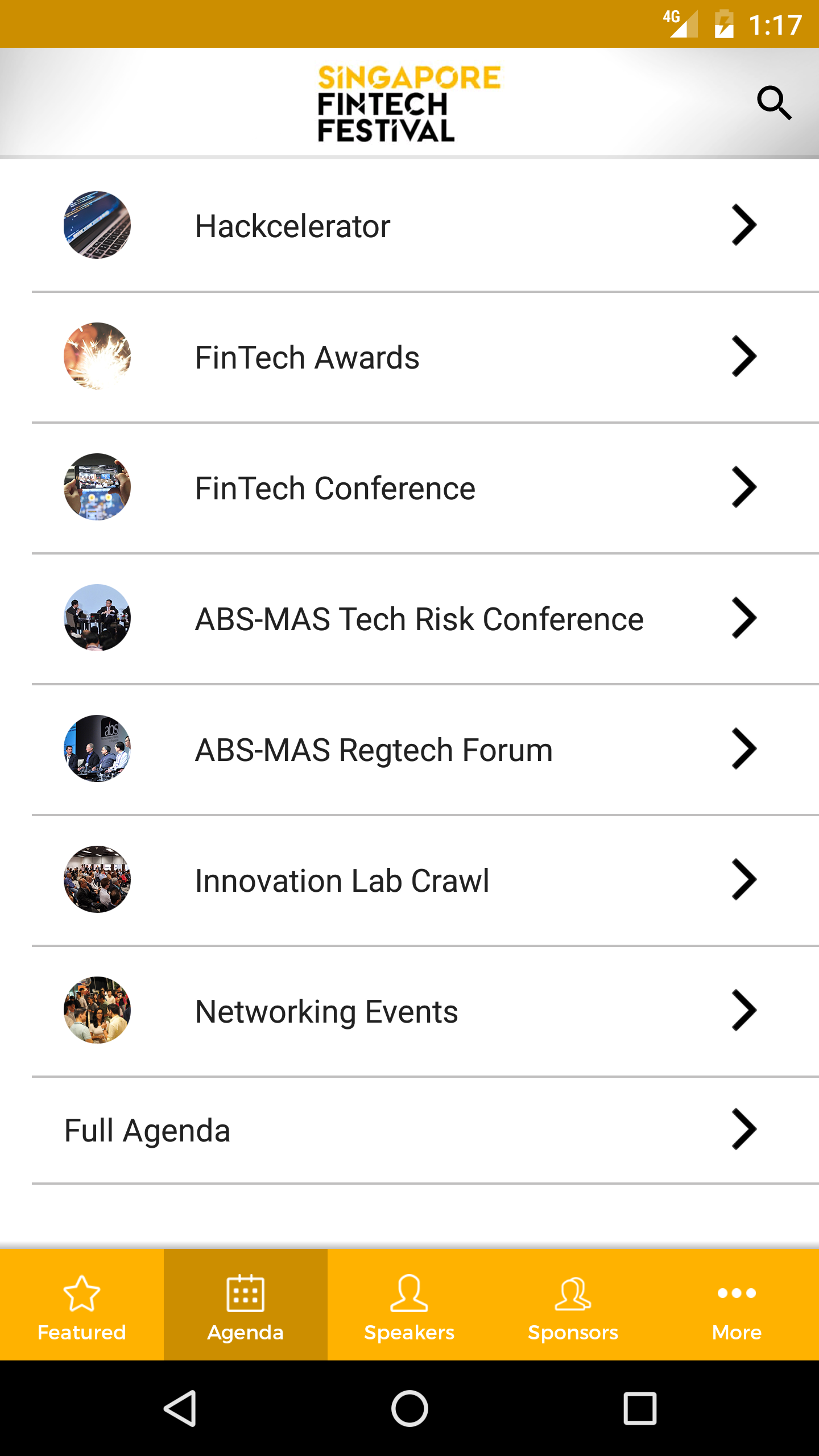Switch to the Featured tab
Screen dimensions: 819x1456
click(82, 1305)
